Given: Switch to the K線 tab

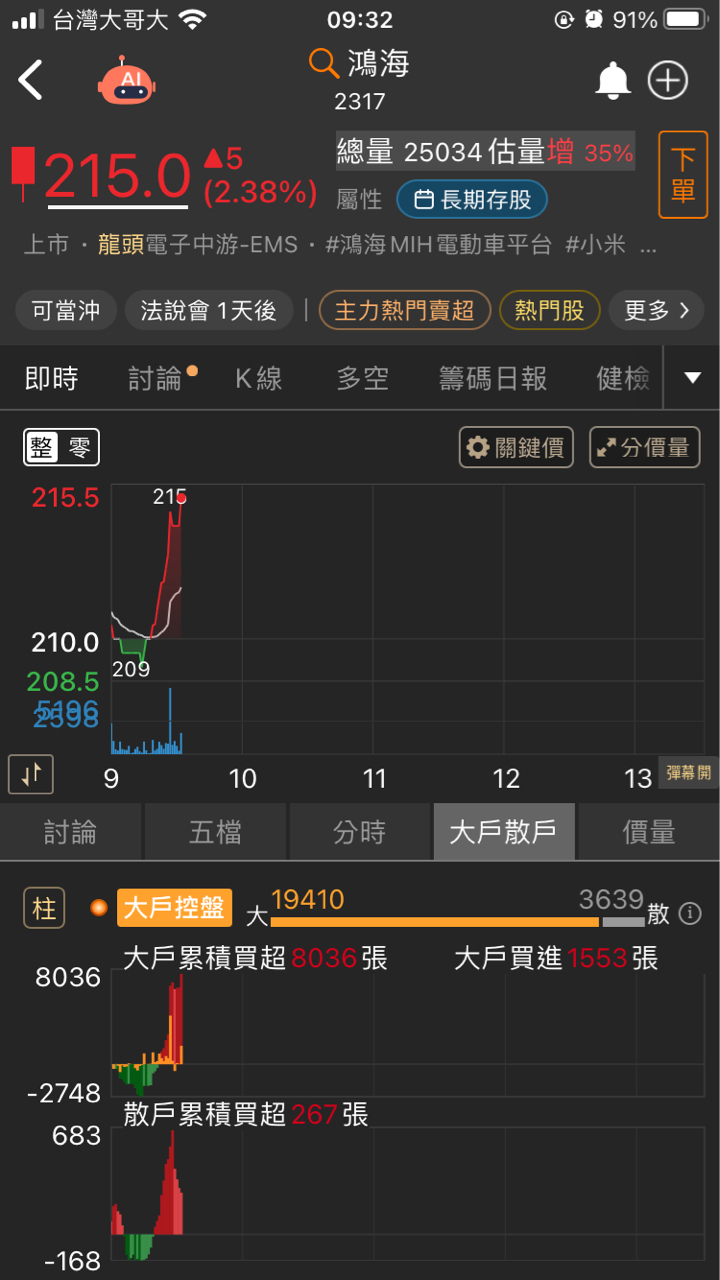Looking at the screenshot, I should [x=259, y=378].
